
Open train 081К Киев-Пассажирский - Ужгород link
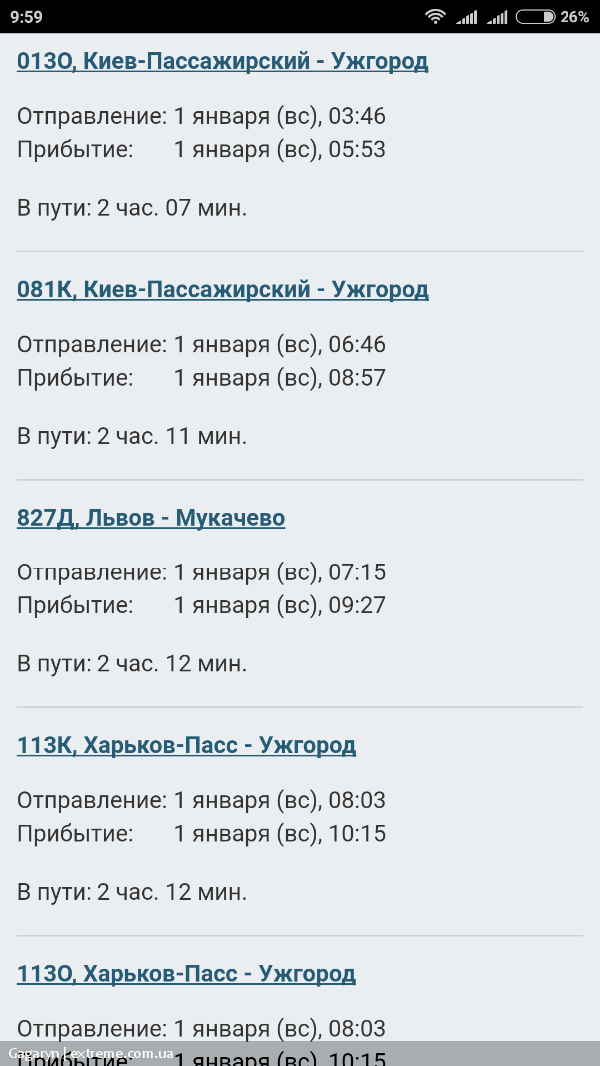pyautogui.click(x=223, y=290)
